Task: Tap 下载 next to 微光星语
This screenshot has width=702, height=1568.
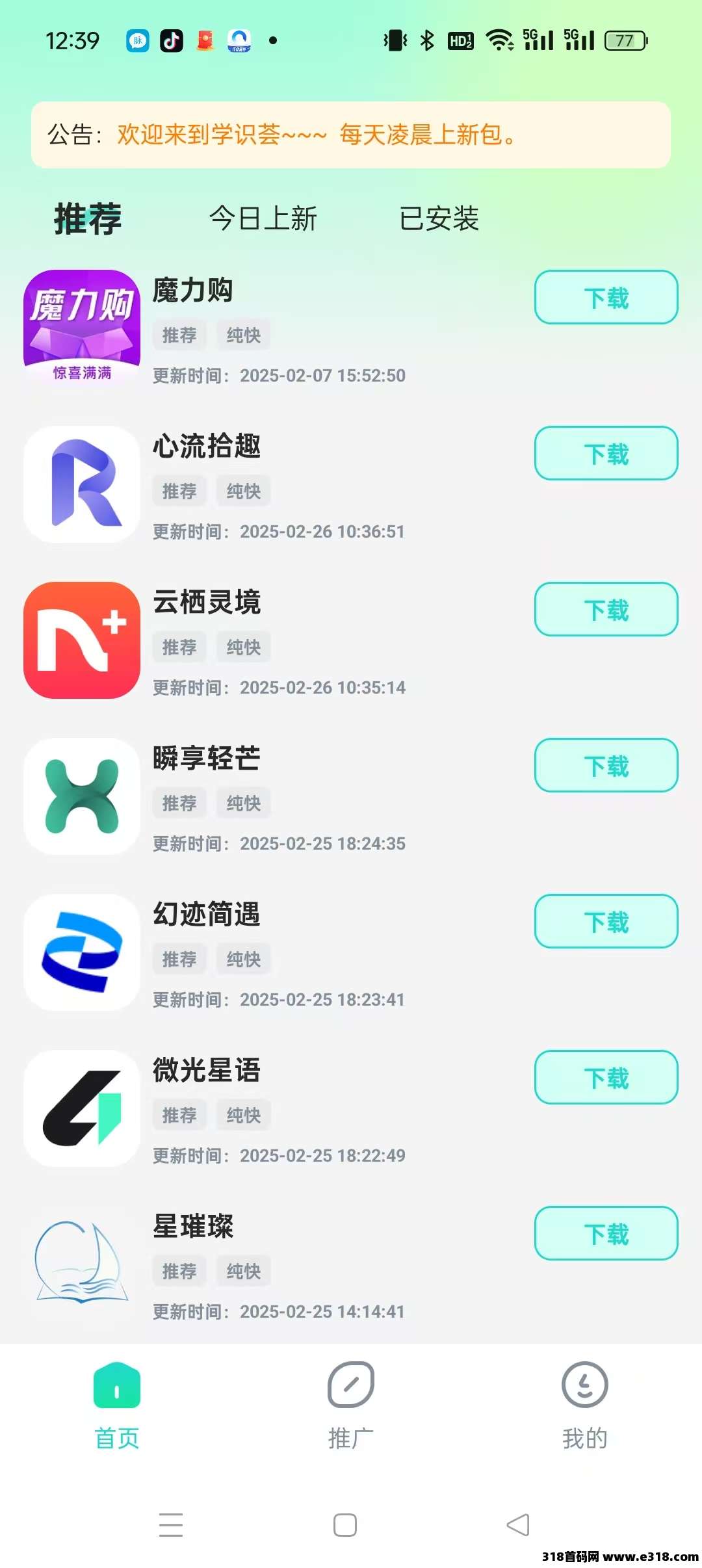Action: 606,1077
